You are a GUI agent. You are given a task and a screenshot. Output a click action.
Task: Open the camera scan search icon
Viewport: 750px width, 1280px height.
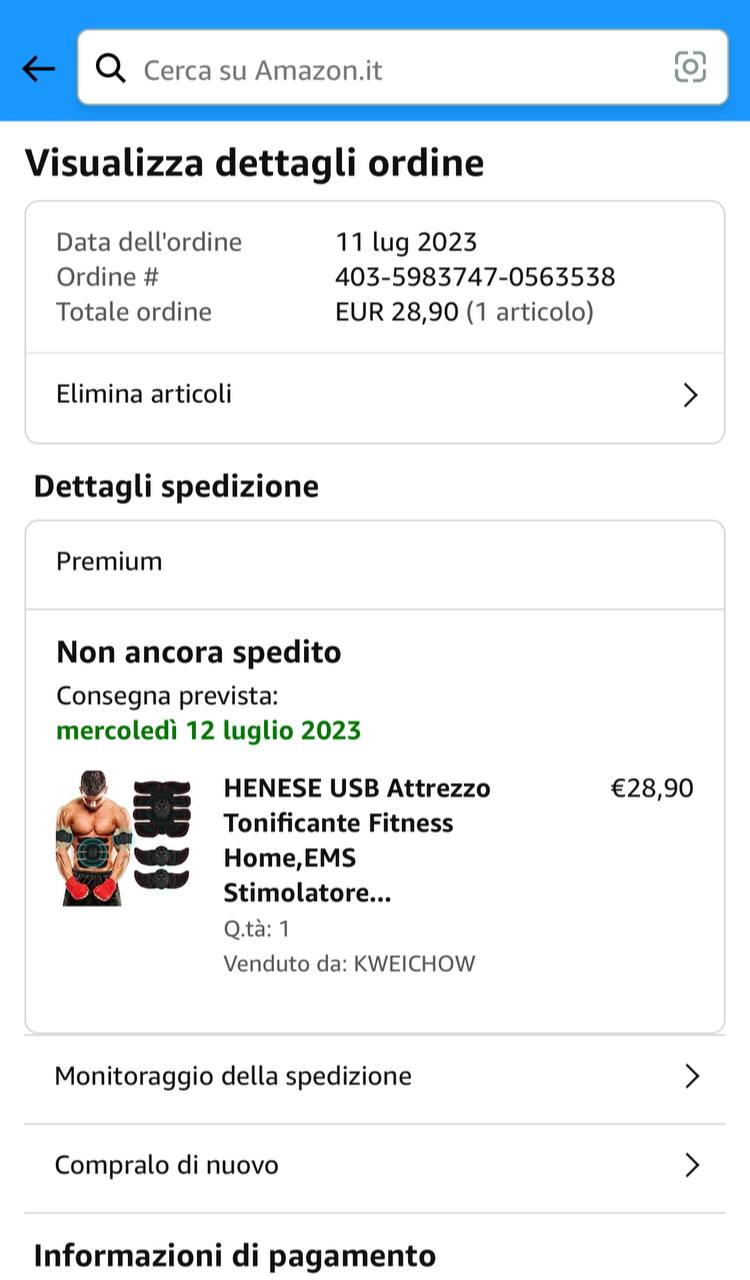point(690,68)
